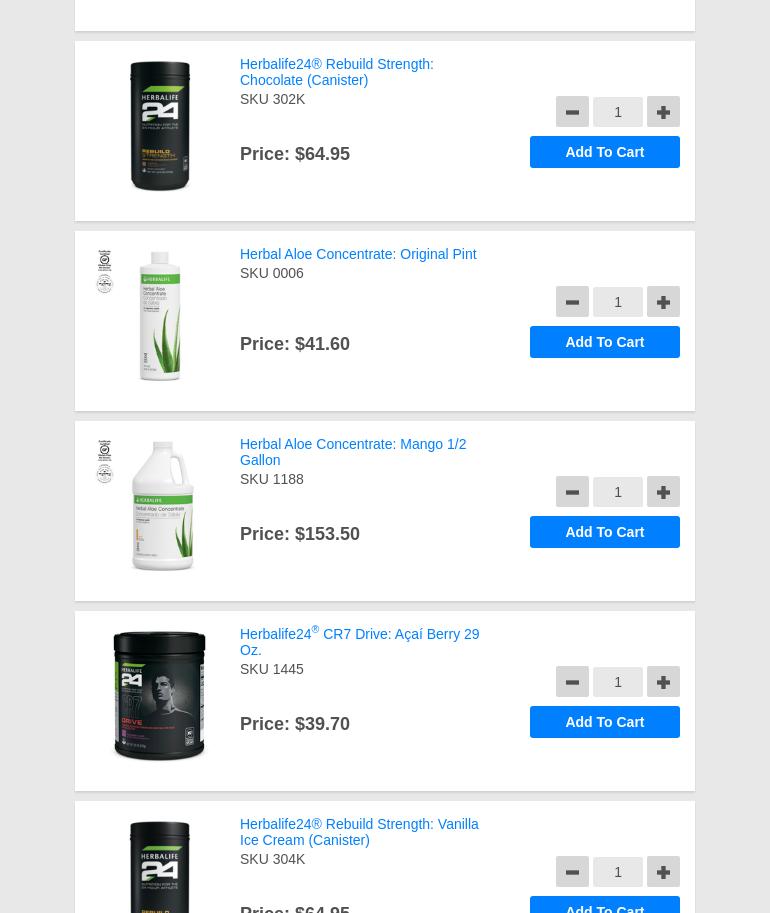Open Herbal Aloe Concentrate Mango 1/2 Gallon link
The width and height of the screenshot is (770, 913).
tap(353, 452)
